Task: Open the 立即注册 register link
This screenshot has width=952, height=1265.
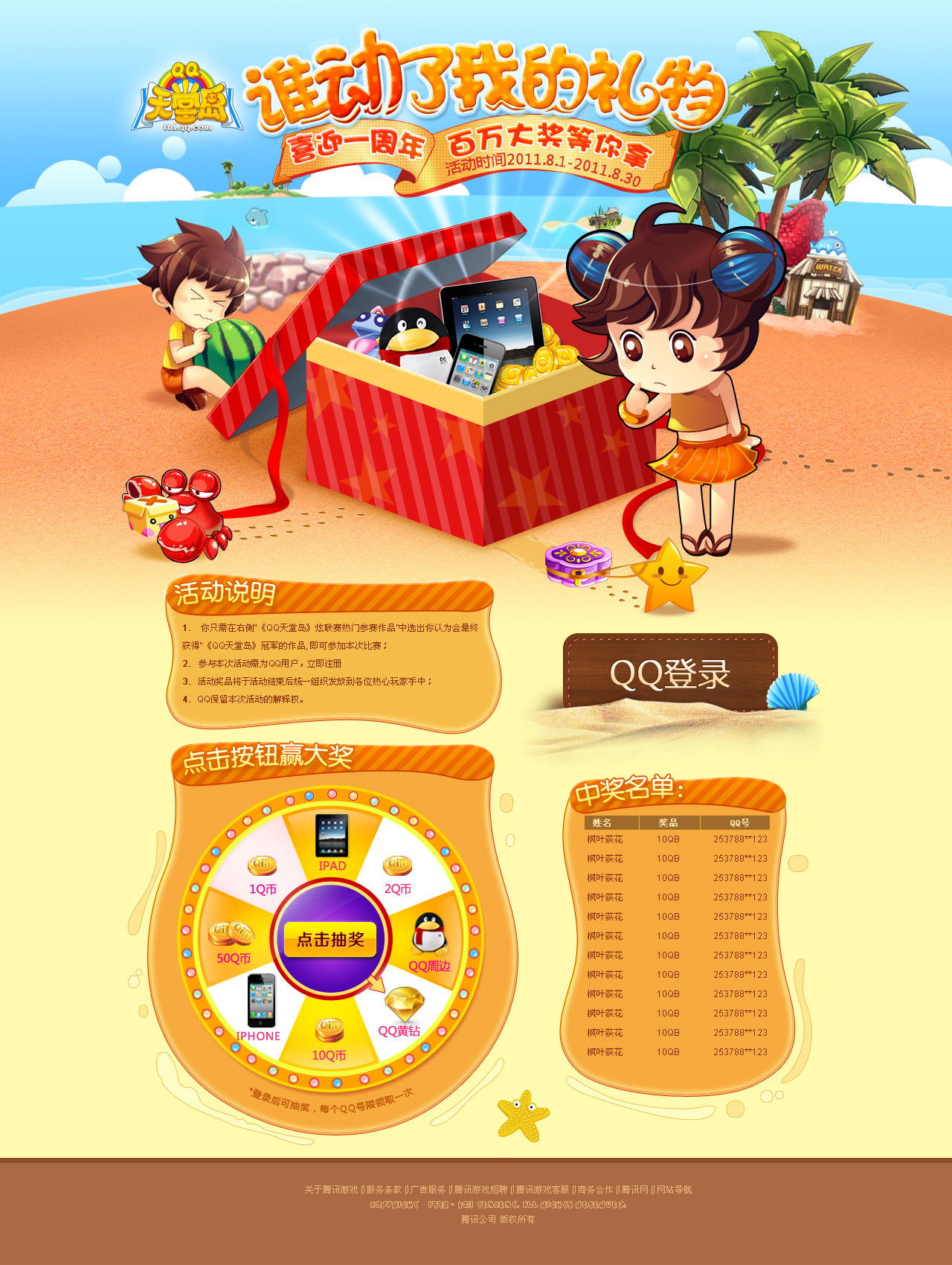Action: click(324, 663)
